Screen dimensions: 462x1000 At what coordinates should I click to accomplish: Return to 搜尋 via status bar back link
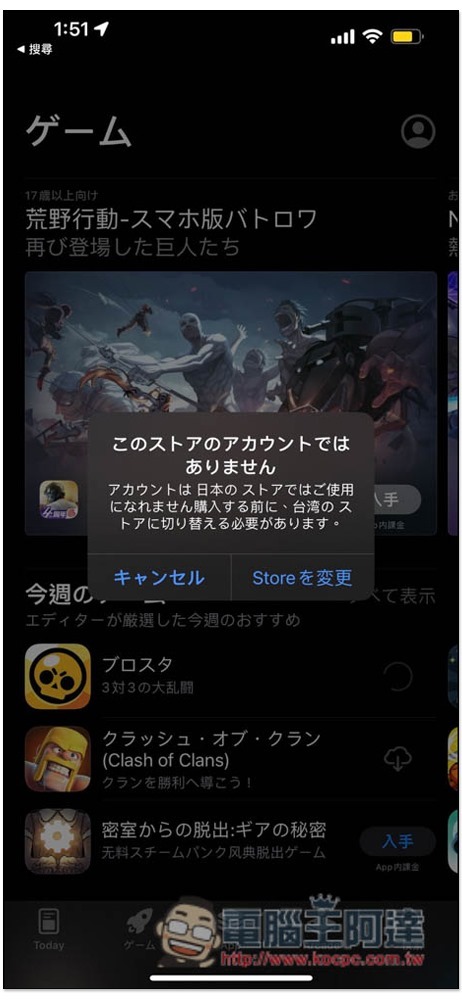coord(35,49)
